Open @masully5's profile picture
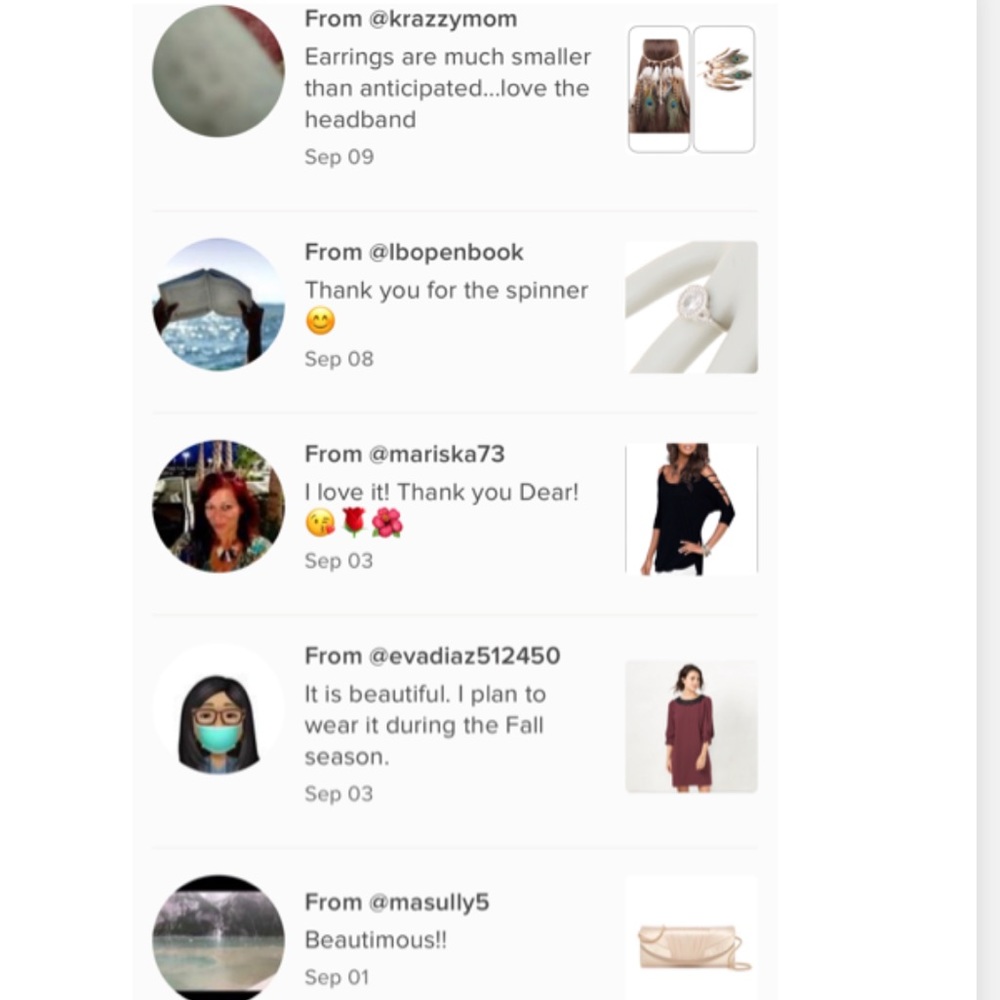Viewport: 1000px width, 1000px height. [x=218, y=938]
